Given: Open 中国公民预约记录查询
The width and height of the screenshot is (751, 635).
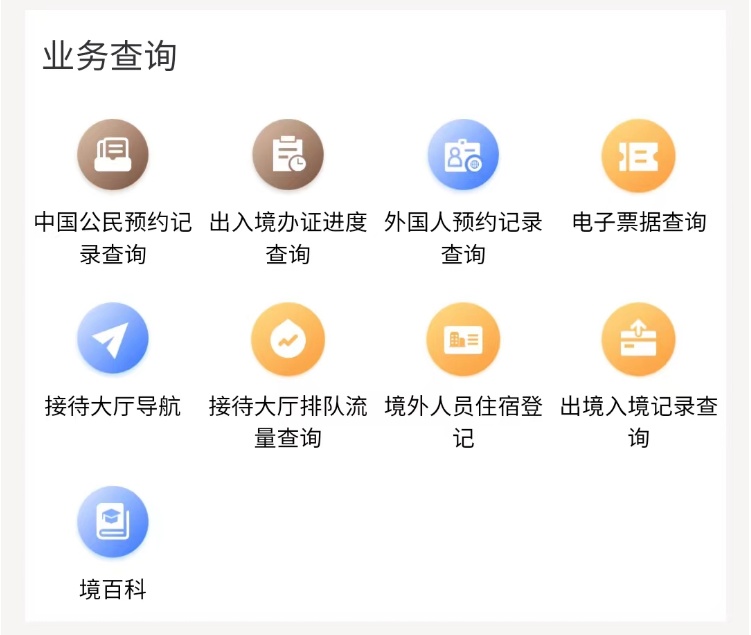Looking at the screenshot, I should click(113, 155).
